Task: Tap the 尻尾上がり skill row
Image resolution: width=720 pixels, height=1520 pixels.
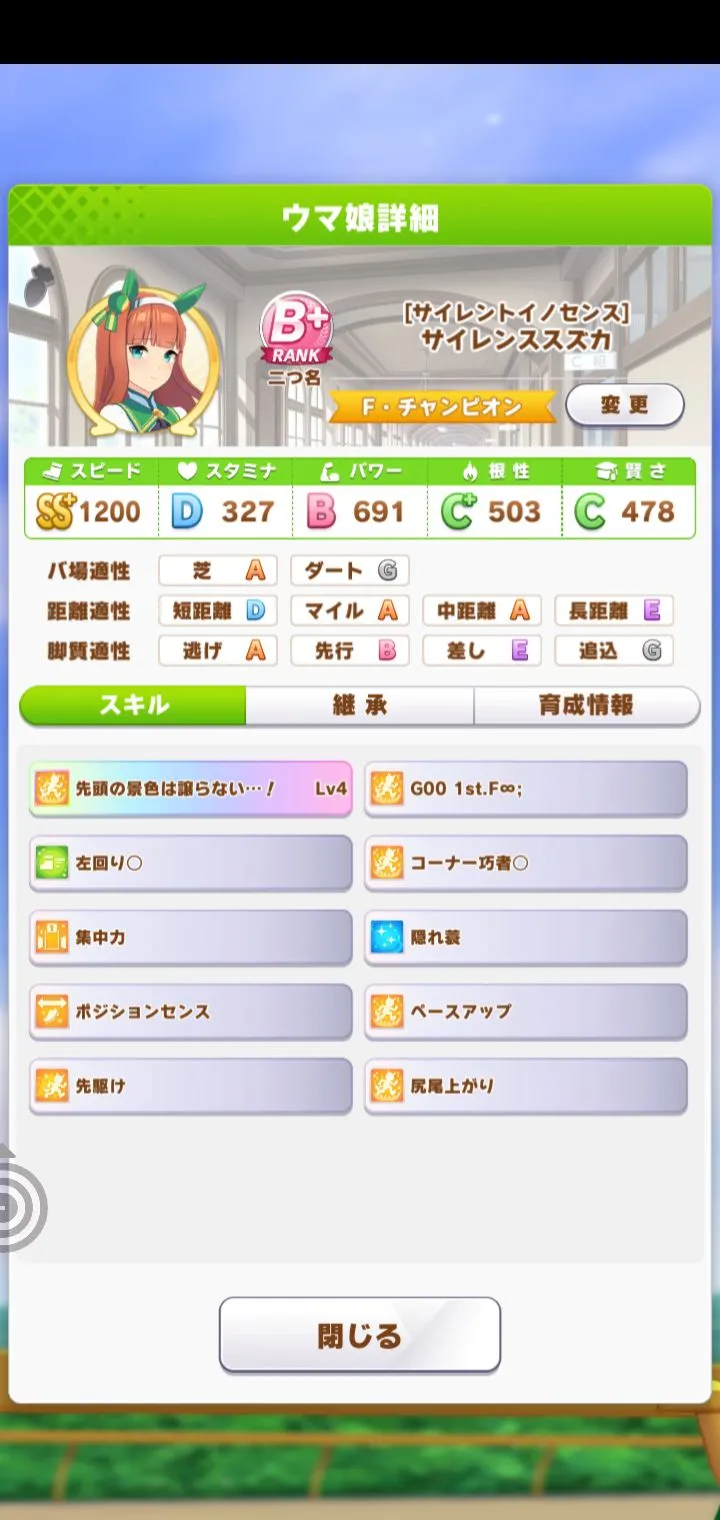Action: point(526,1086)
